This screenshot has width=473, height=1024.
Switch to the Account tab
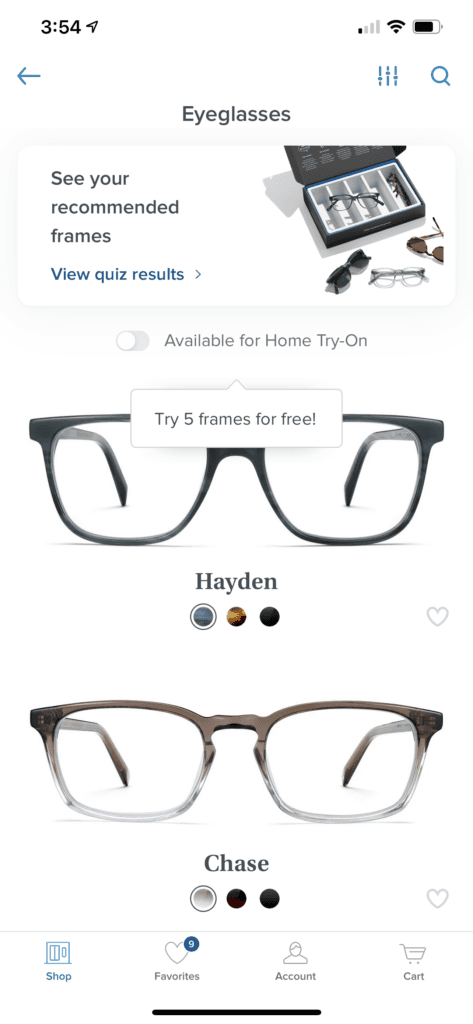pyautogui.click(x=295, y=961)
